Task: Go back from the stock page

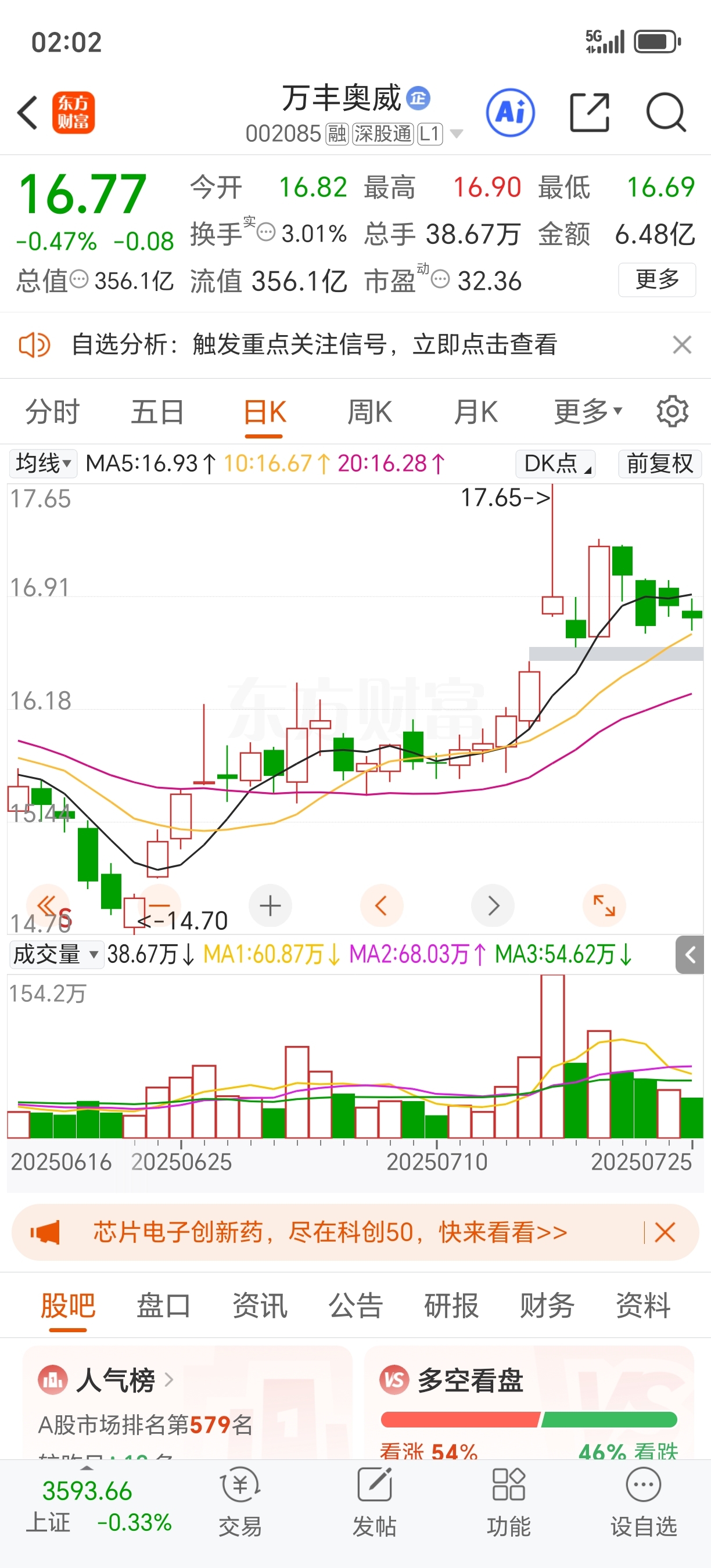Action: (x=27, y=113)
